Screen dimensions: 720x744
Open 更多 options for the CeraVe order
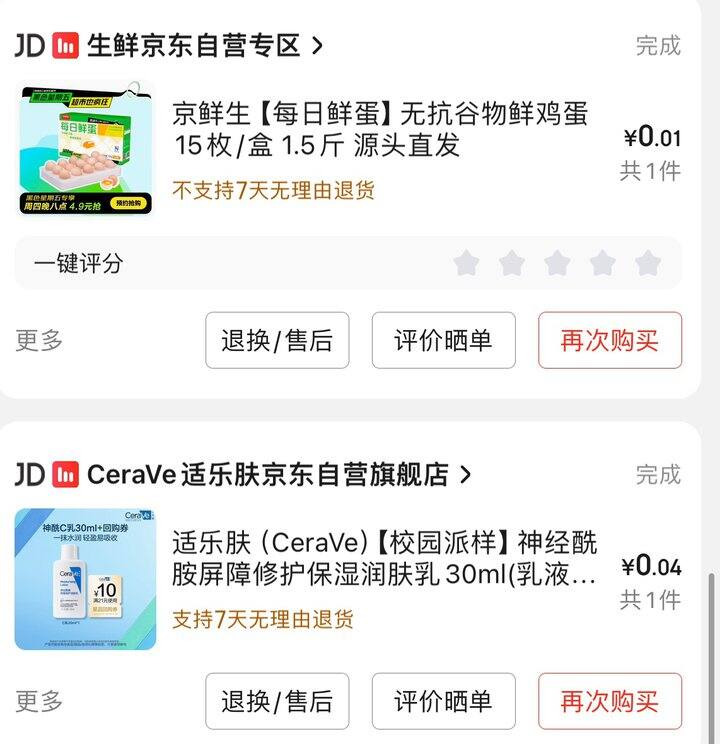coord(39,701)
